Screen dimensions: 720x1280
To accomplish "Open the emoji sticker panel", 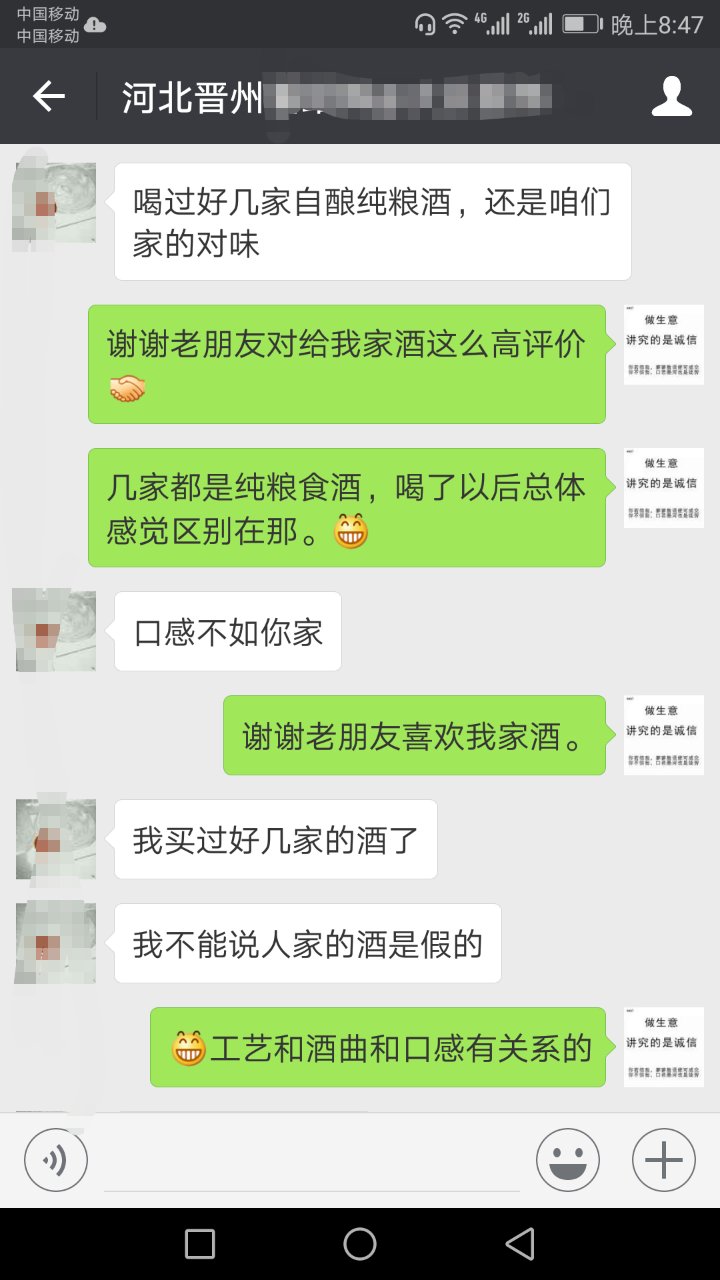I will click(x=568, y=1160).
